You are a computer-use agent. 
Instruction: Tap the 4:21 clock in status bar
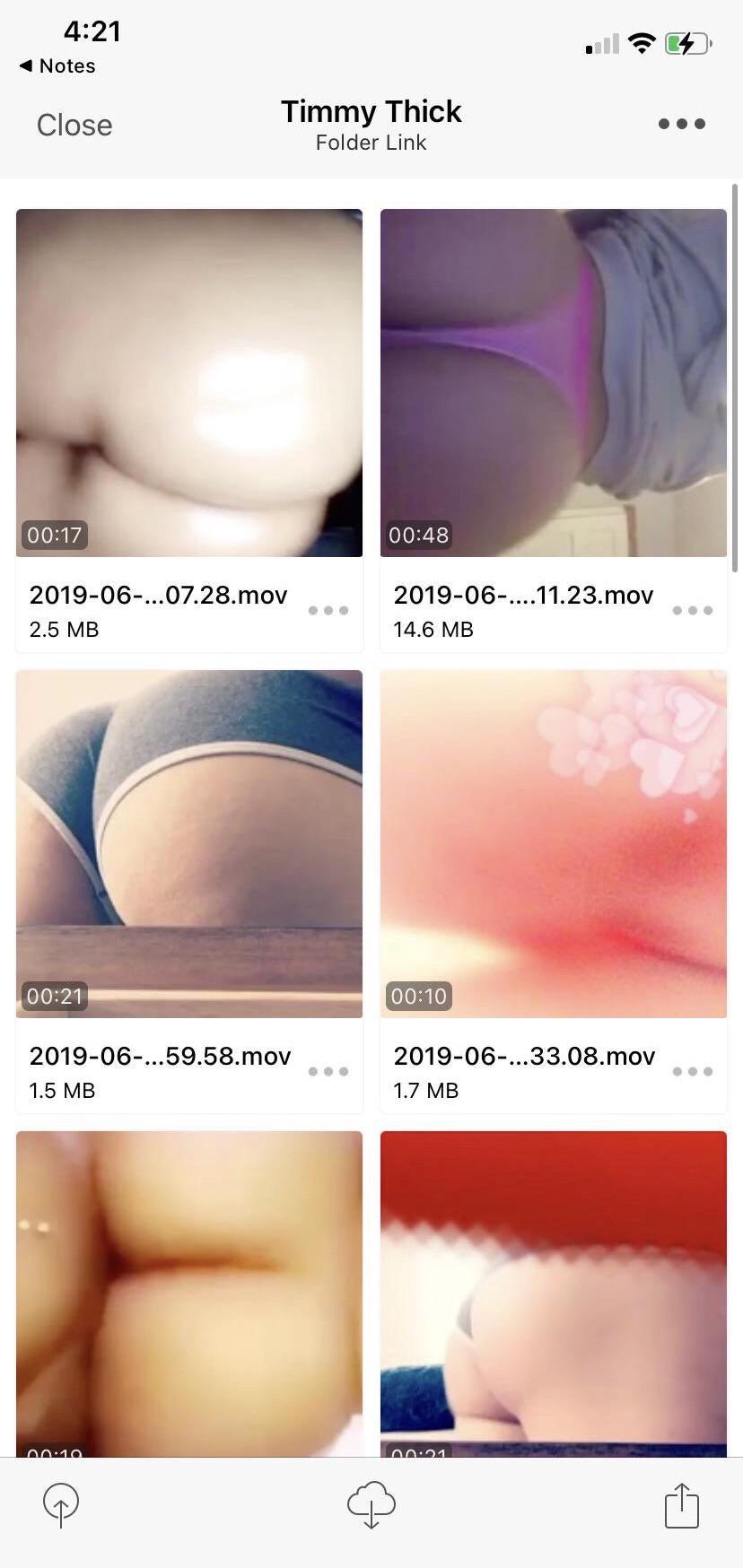[x=92, y=31]
